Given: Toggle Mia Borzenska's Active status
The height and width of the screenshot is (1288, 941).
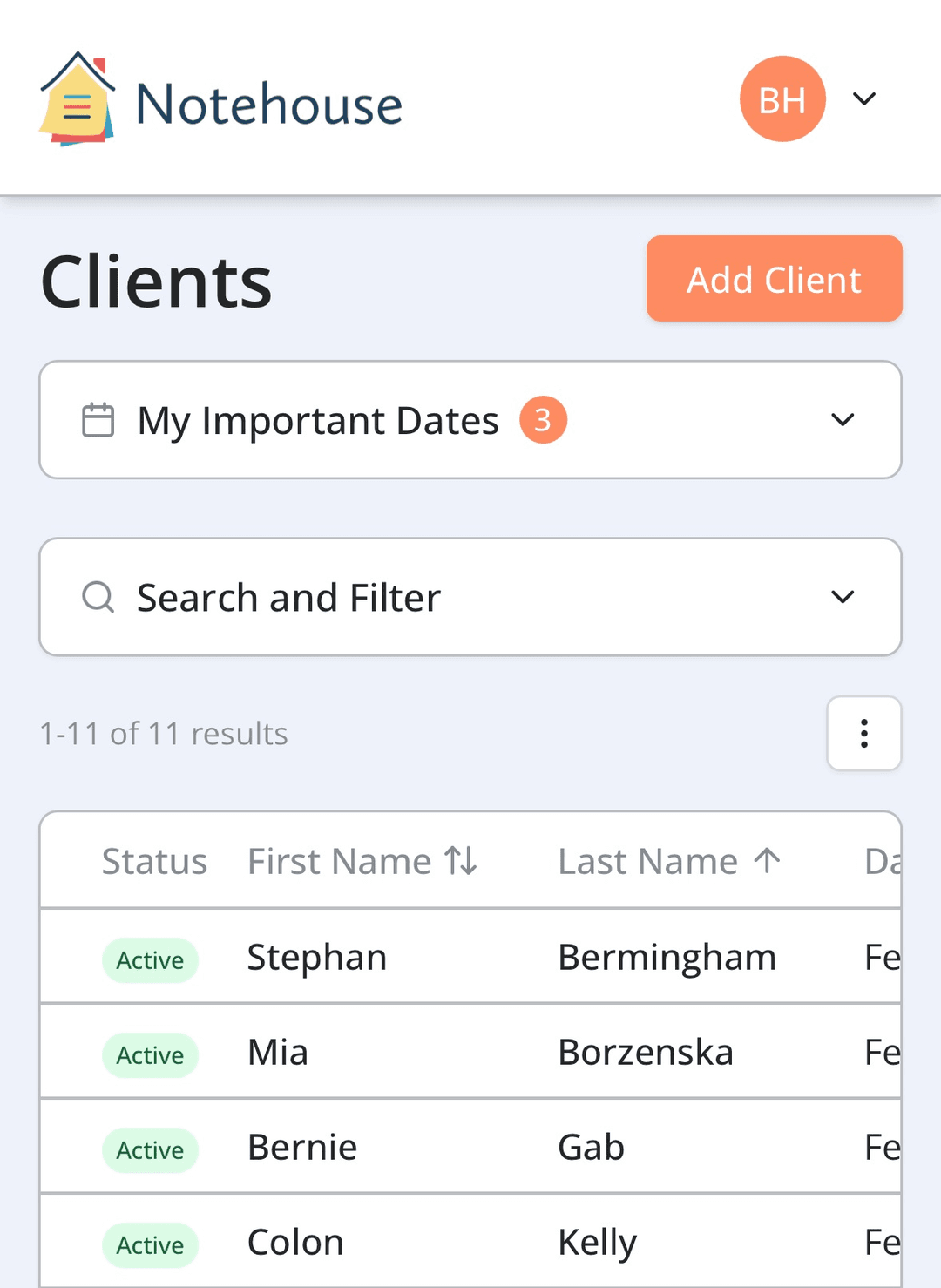Looking at the screenshot, I should [150, 1055].
